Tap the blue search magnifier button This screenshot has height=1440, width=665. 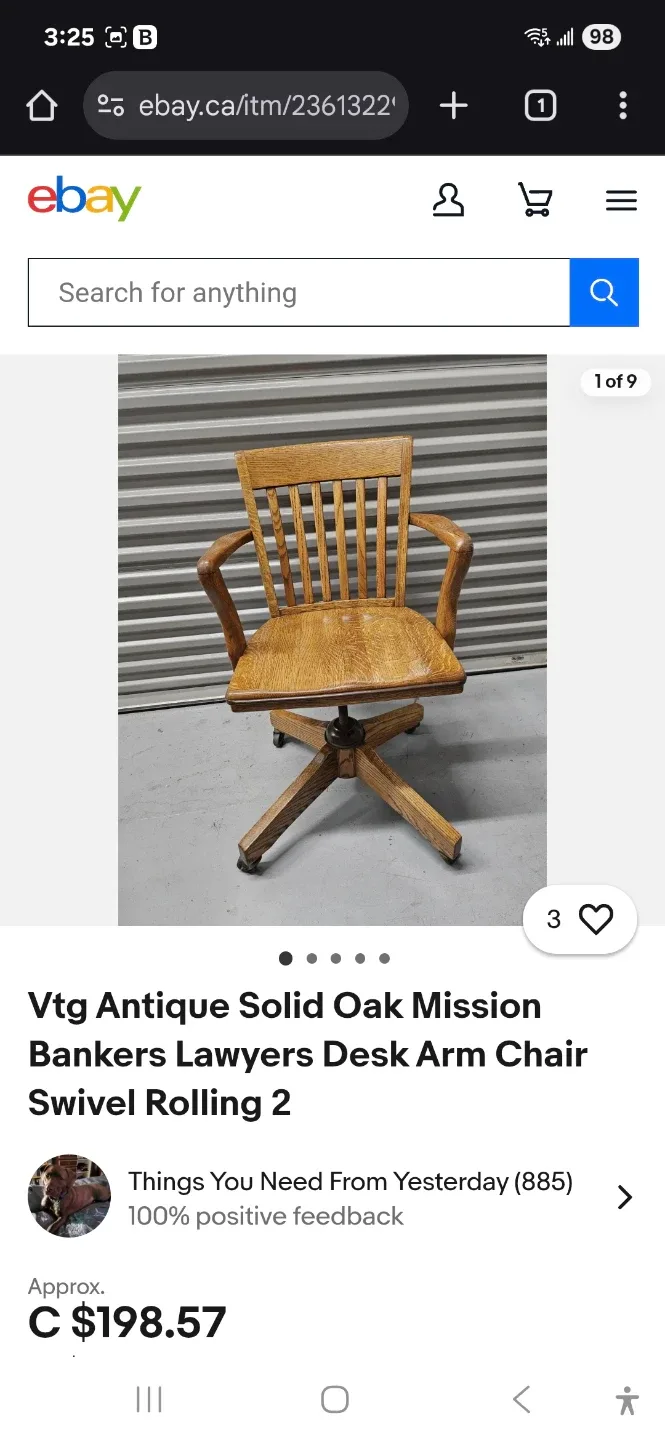pos(604,293)
